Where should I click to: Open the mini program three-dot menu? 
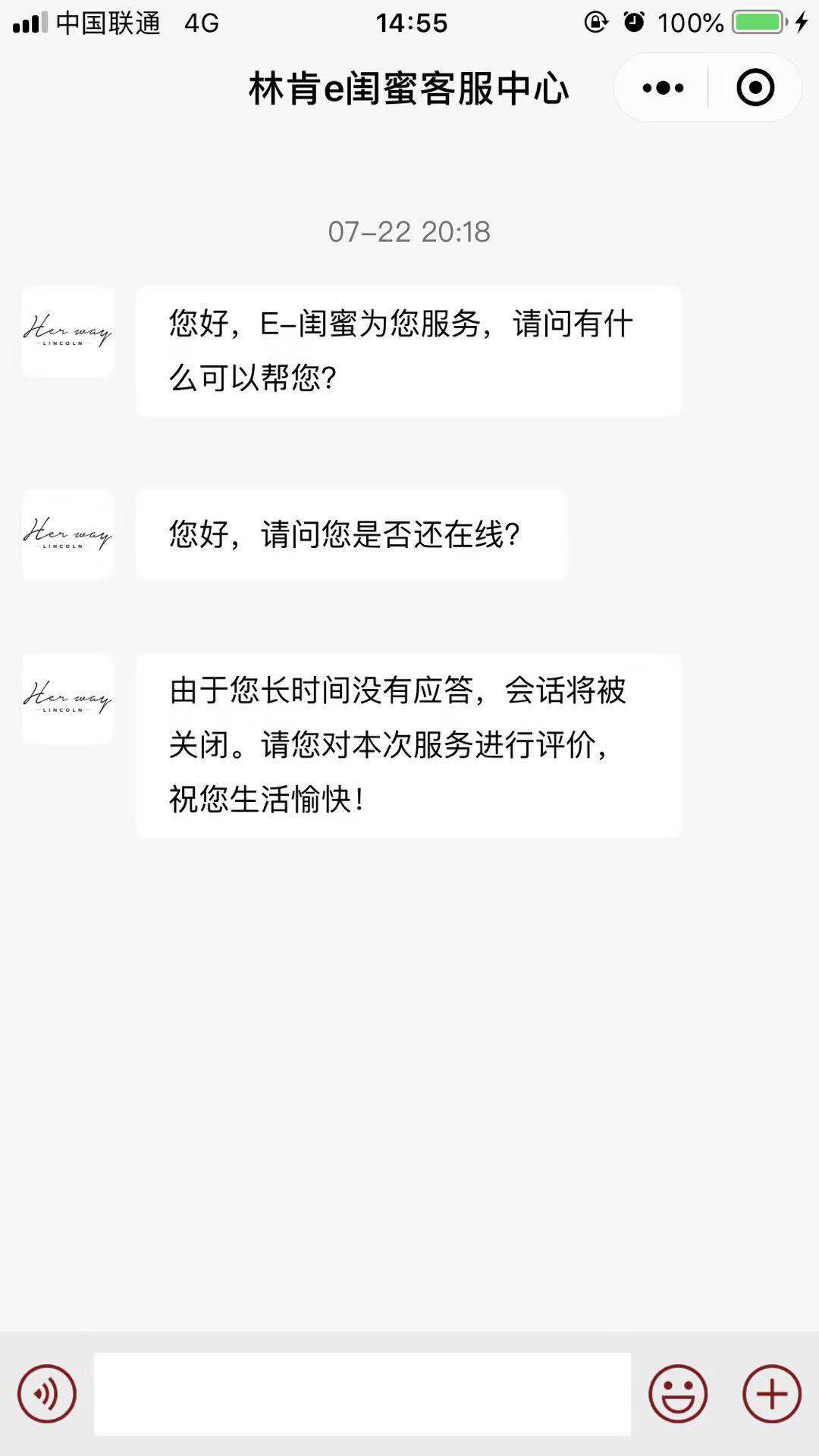tap(663, 88)
